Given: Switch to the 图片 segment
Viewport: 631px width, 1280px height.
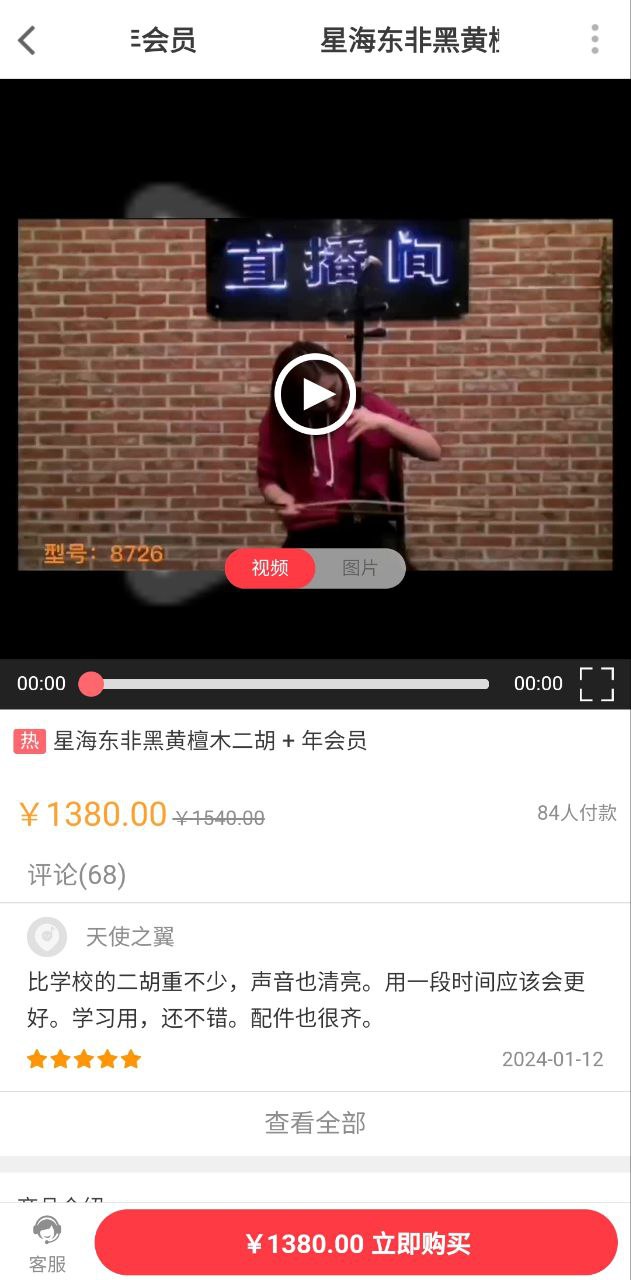Looking at the screenshot, I should click(x=360, y=568).
